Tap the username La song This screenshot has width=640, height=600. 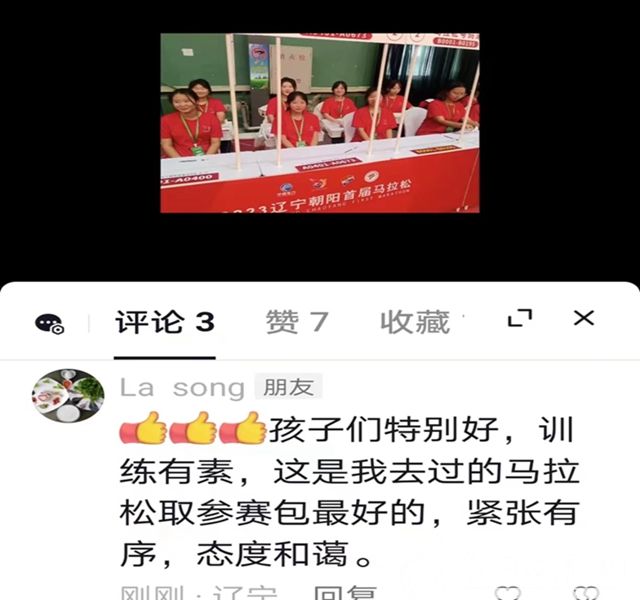tap(181, 387)
